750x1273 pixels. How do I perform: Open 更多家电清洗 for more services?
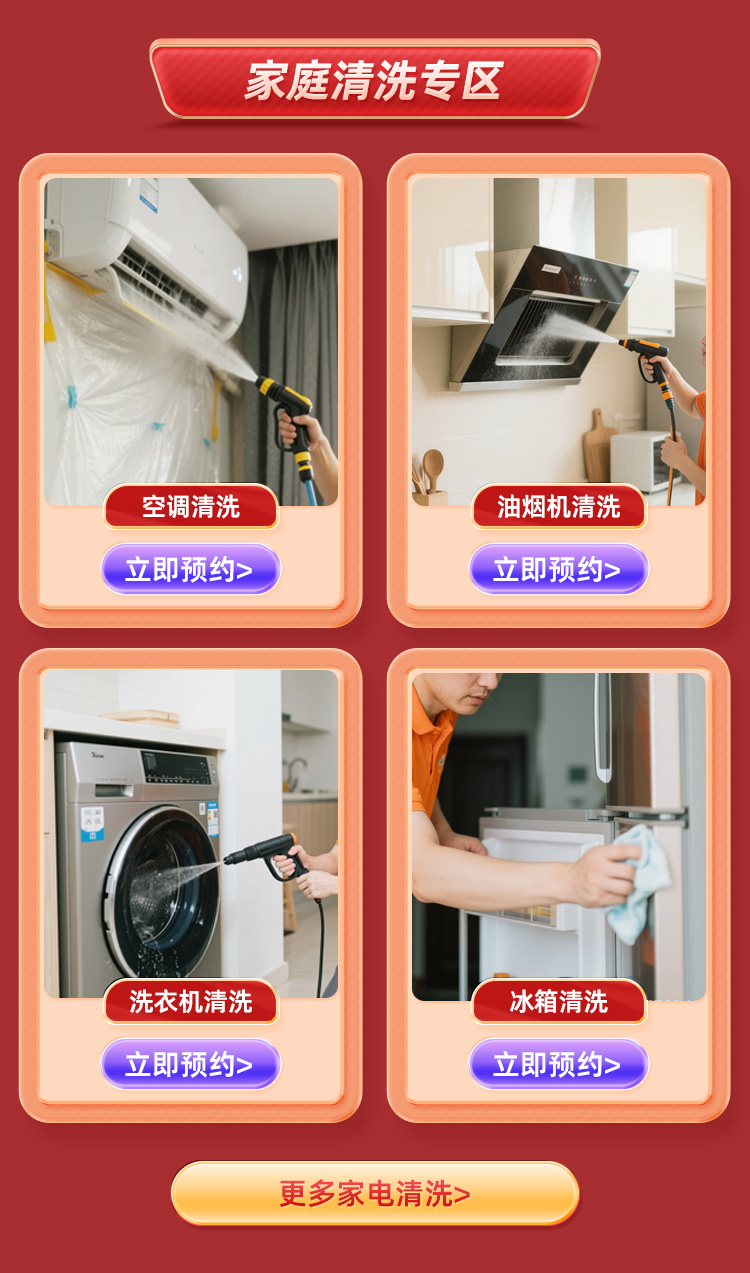pyautogui.click(x=375, y=1193)
